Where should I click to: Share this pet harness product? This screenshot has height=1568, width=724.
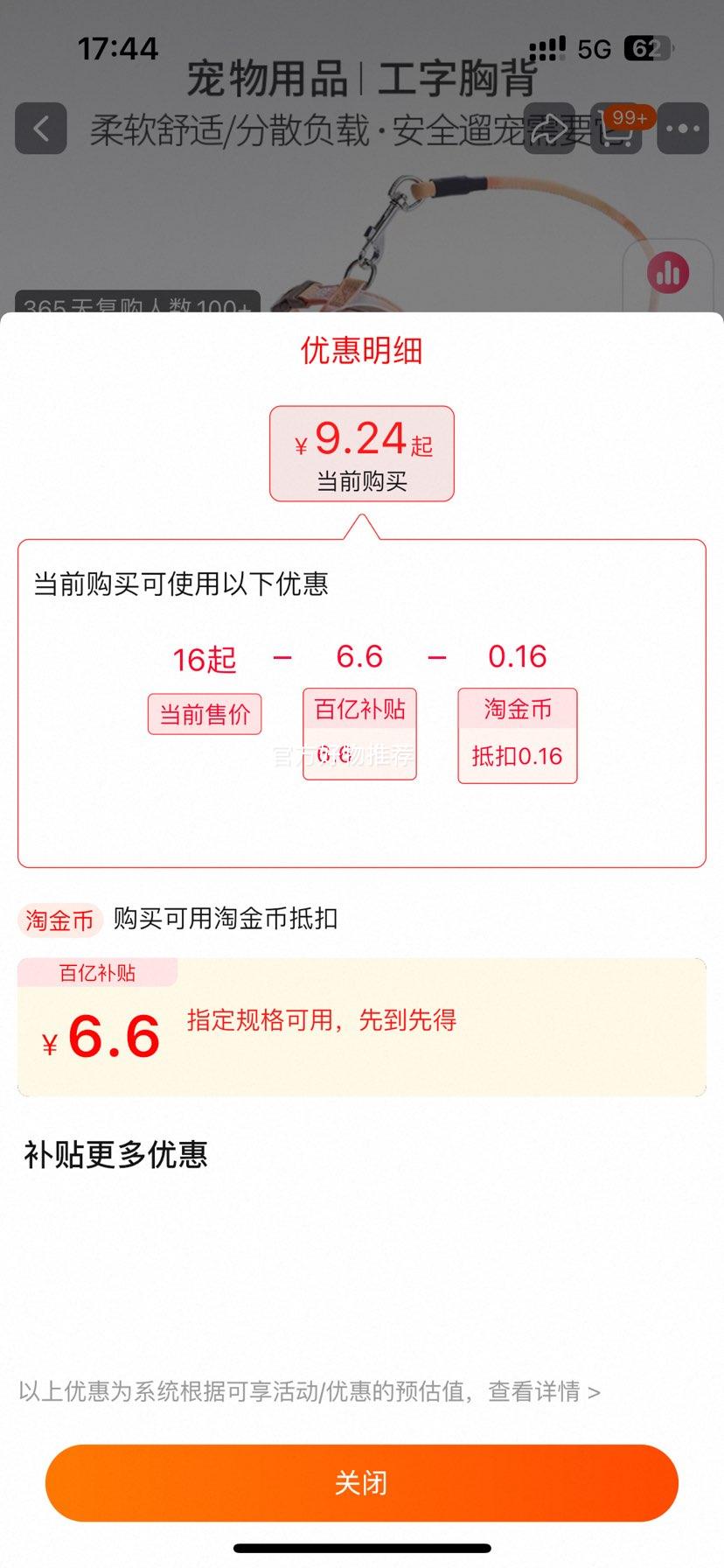(549, 129)
